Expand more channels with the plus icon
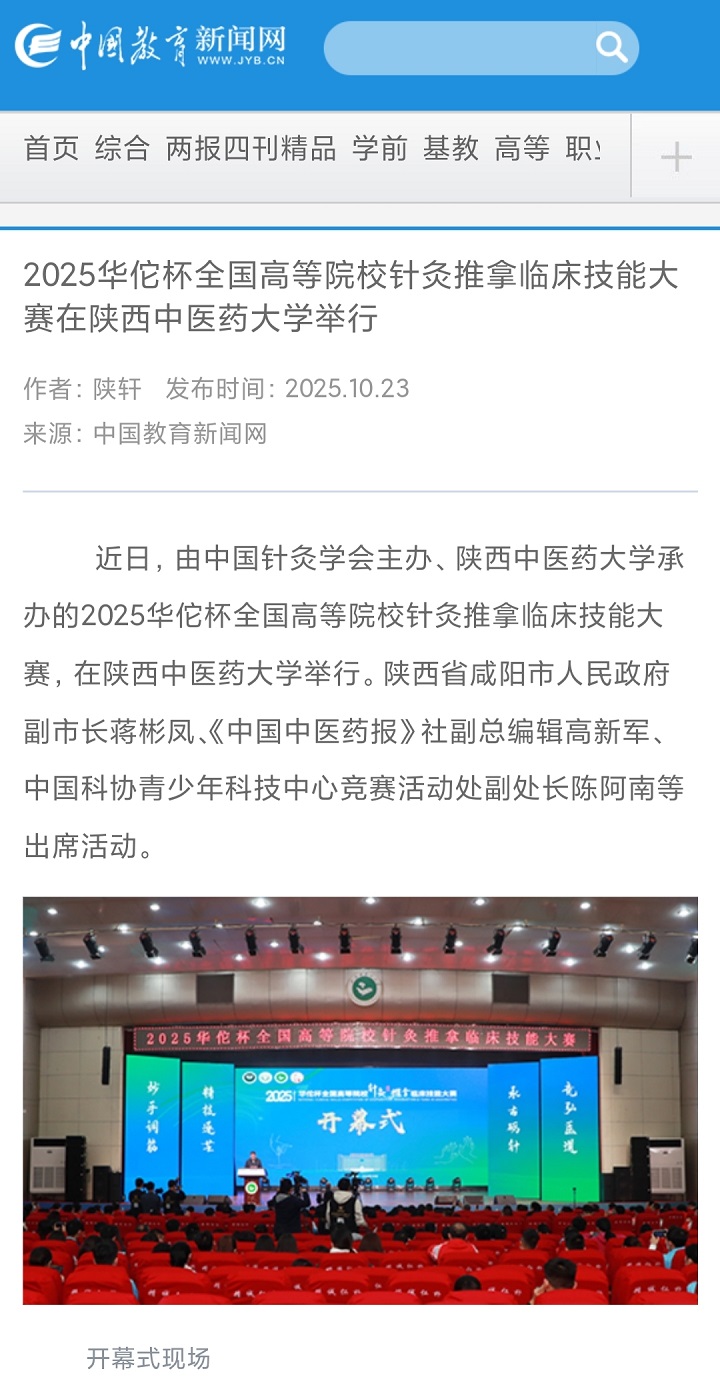 click(676, 157)
